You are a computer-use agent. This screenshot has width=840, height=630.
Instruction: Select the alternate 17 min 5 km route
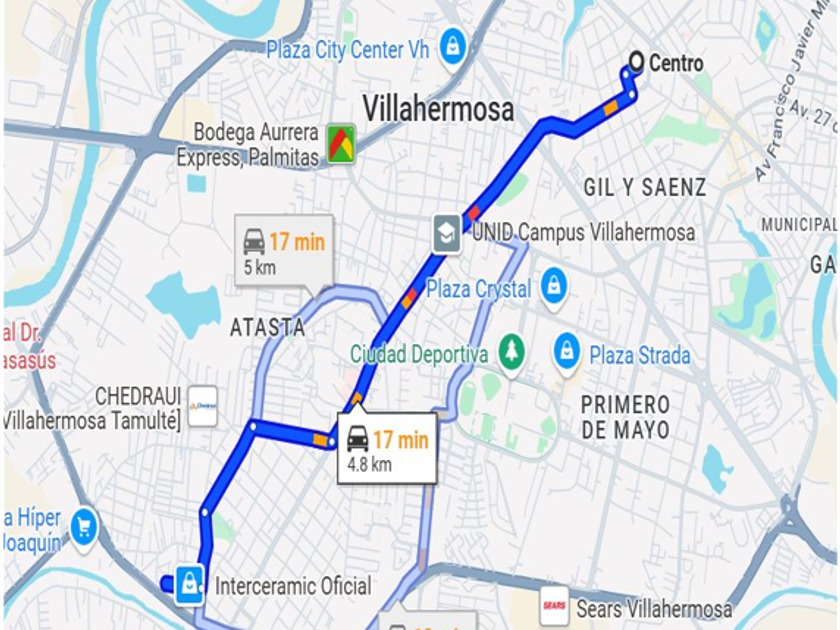coord(280,252)
